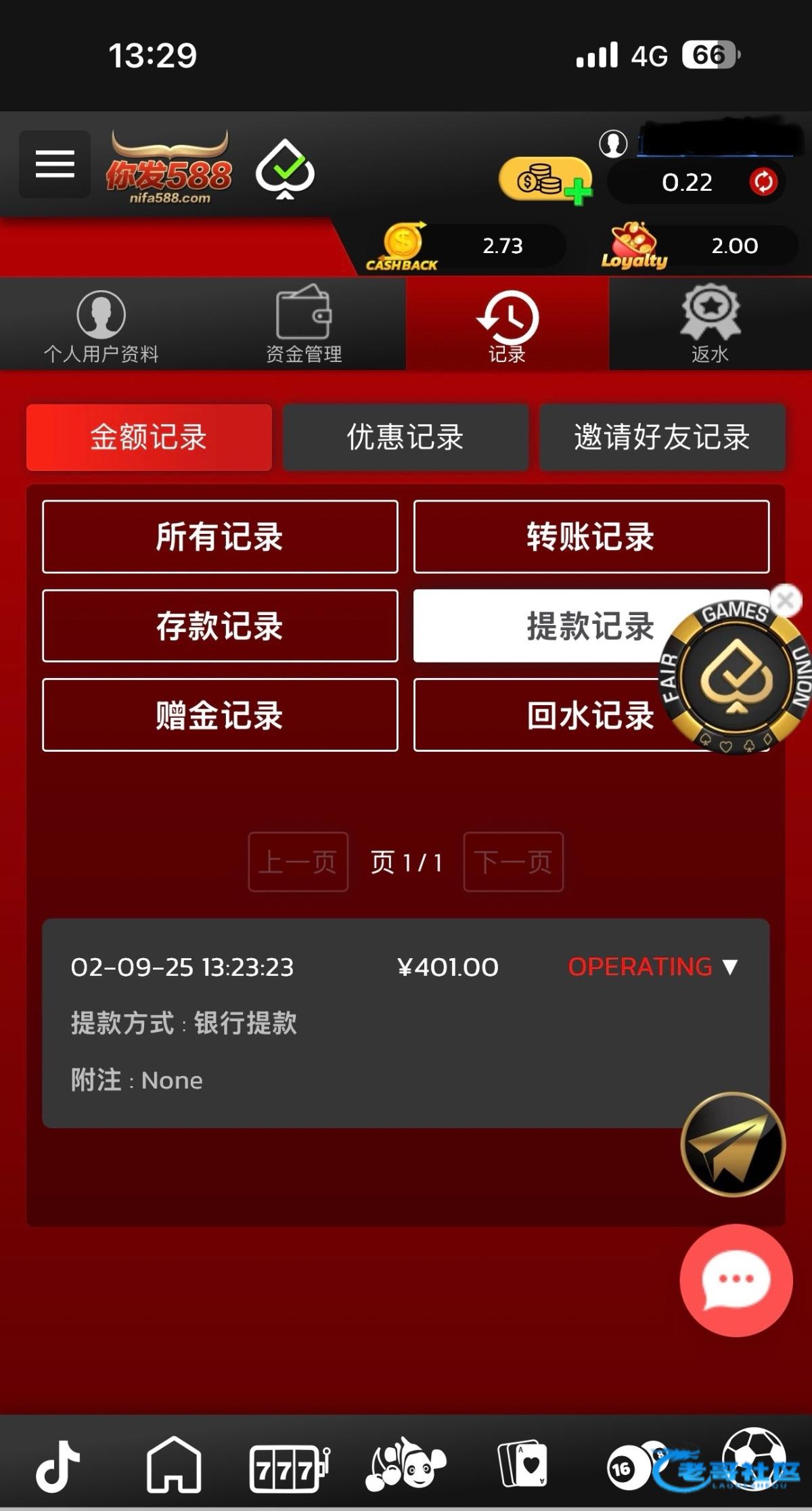The height and width of the screenshot is (1511, 812).
Task: Open the hamburger menu
Action: pos(55,164)
